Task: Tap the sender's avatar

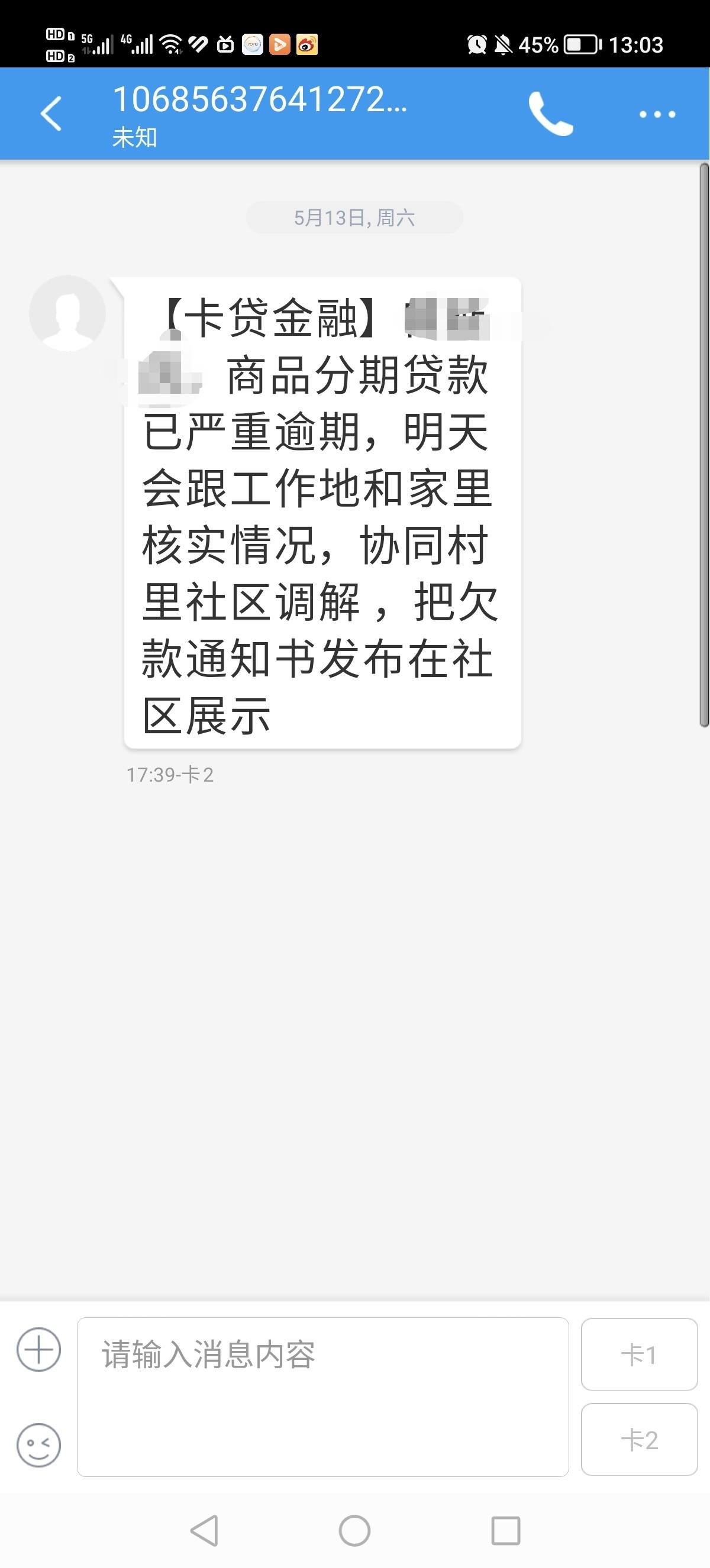Action: [x=67, y=313]
